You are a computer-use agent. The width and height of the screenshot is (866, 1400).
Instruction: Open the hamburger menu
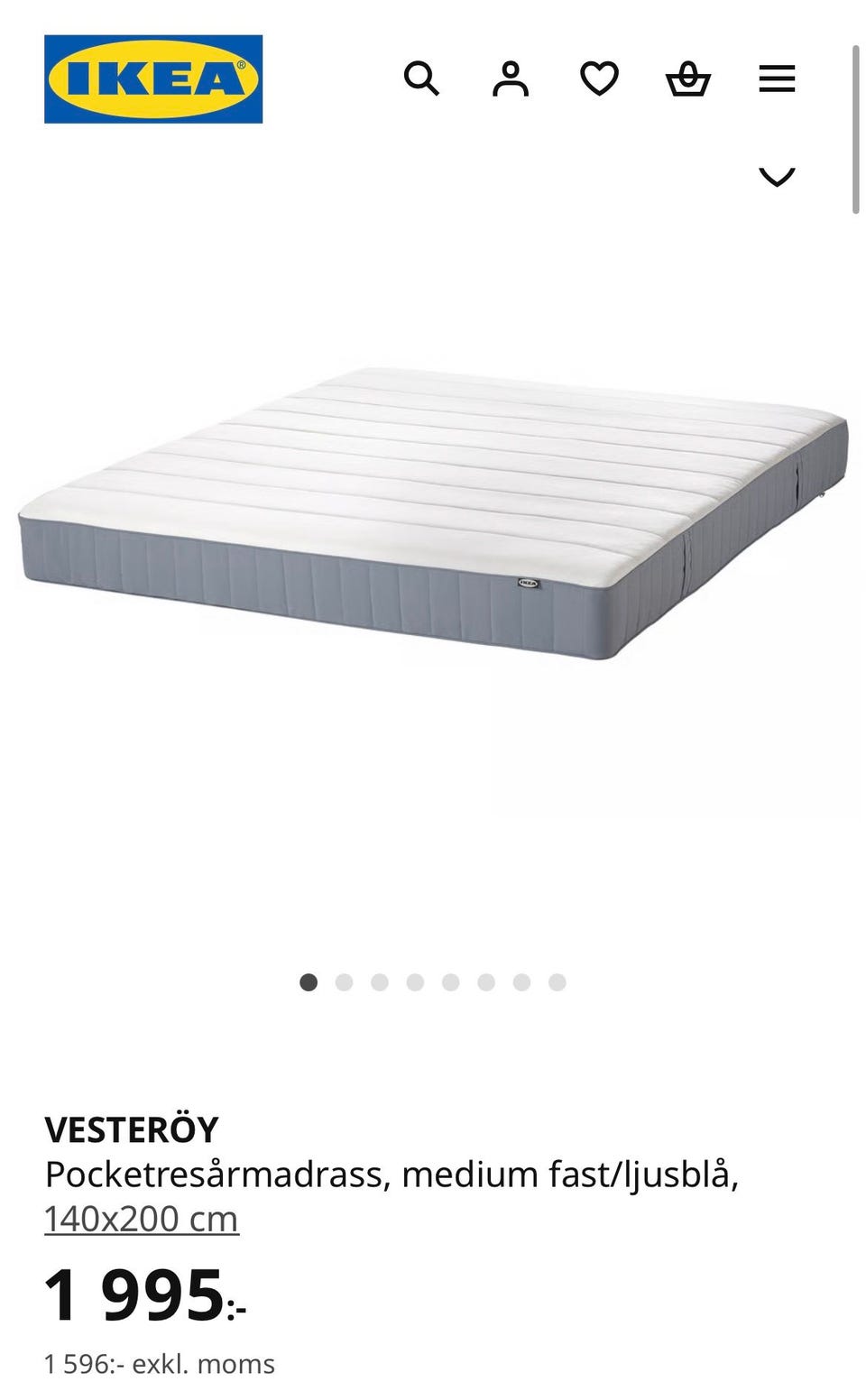click(x=777, y=78)
